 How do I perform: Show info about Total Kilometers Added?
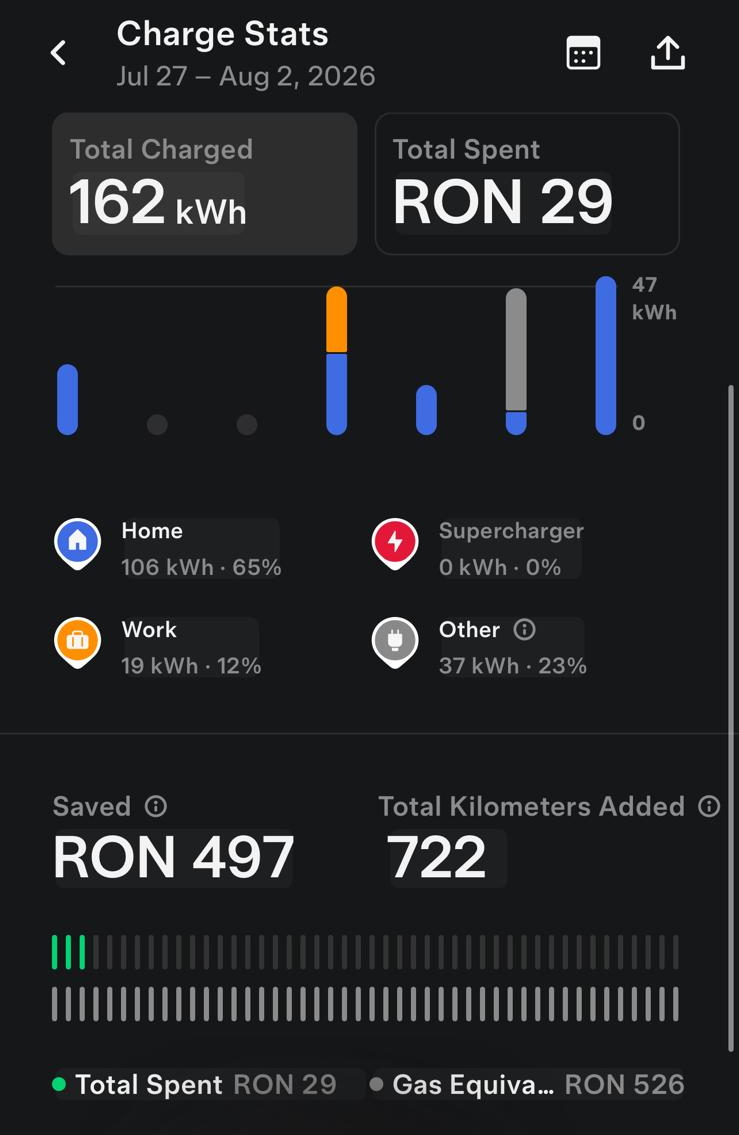[x=709, y=806]
